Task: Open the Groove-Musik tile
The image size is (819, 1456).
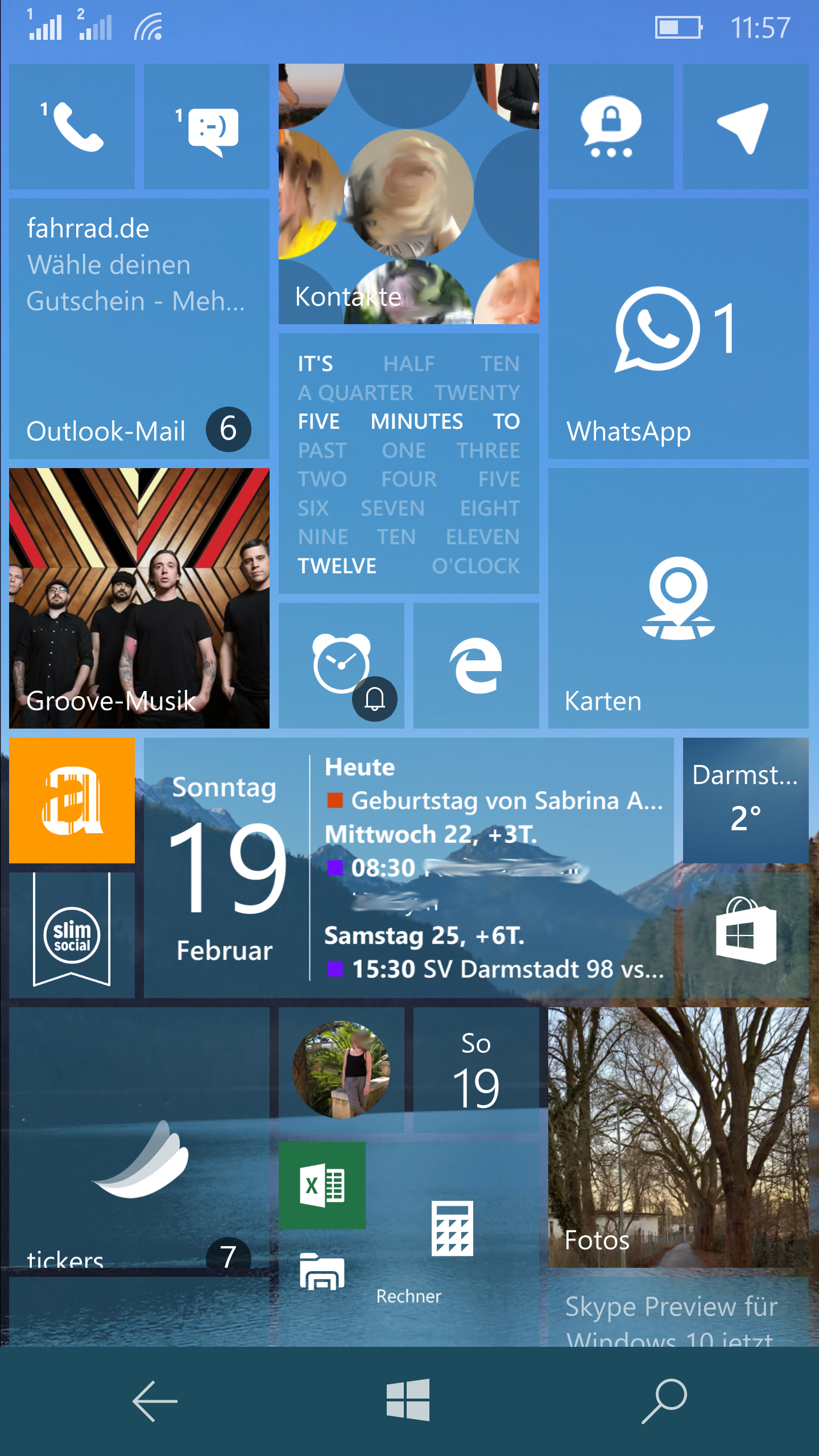Action: (139, 598)
